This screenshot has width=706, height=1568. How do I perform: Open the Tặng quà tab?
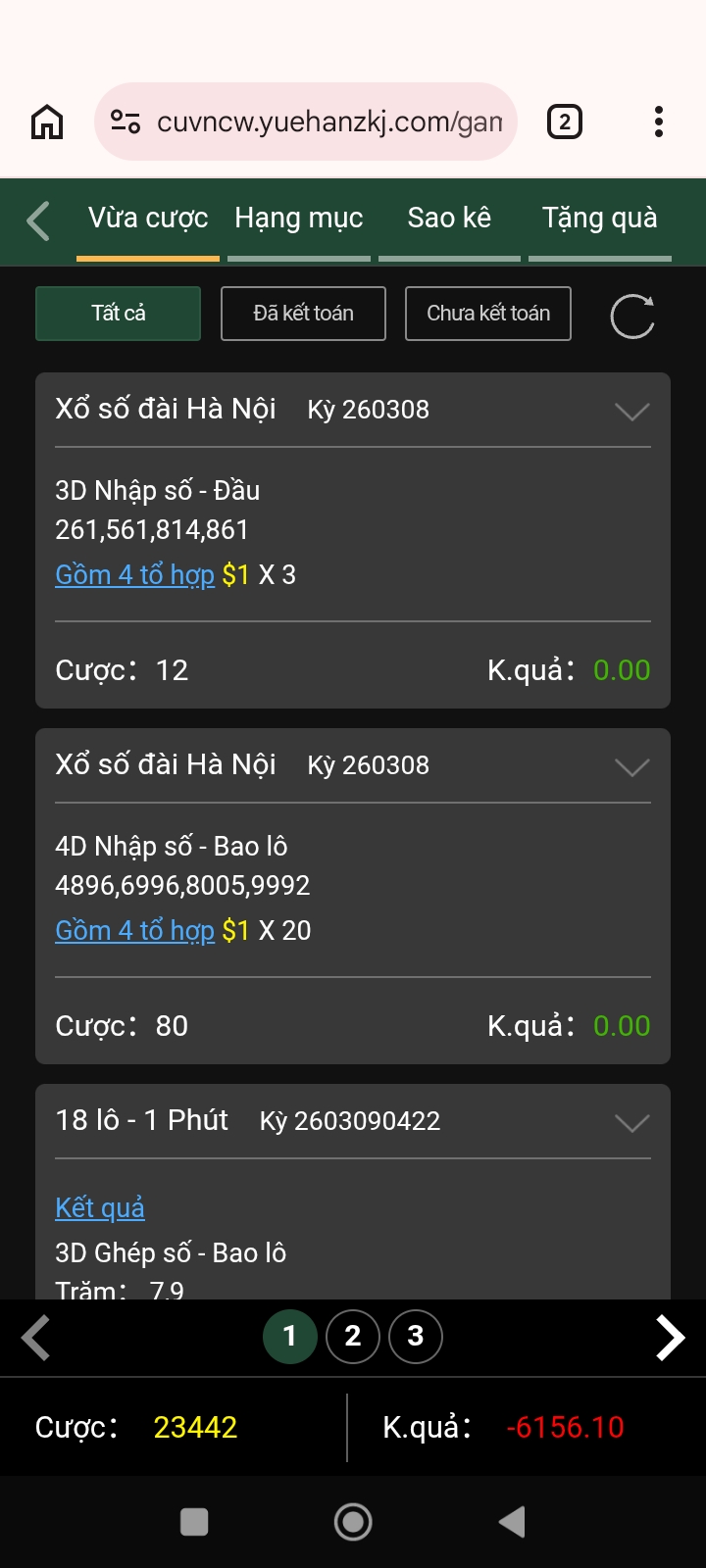tap(600, 219)
